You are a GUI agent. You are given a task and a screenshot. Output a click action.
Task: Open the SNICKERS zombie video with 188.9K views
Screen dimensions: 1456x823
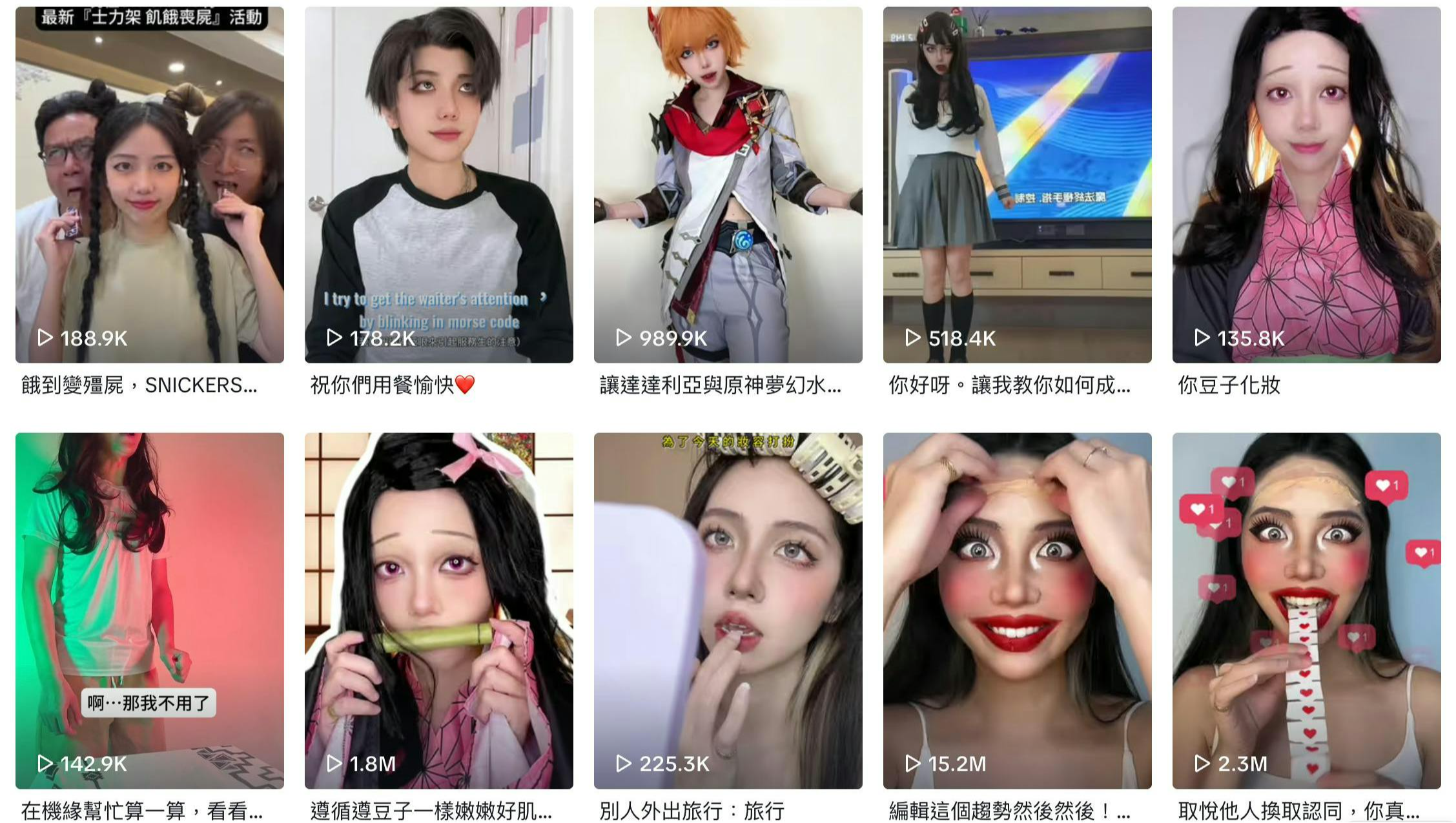[150, 185]
